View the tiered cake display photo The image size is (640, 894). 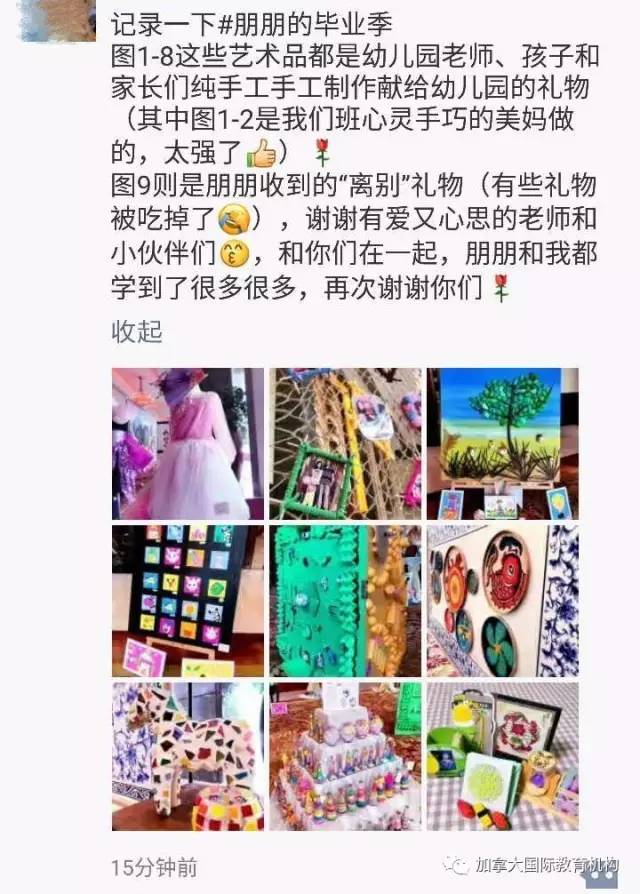(x=345, y=756)
